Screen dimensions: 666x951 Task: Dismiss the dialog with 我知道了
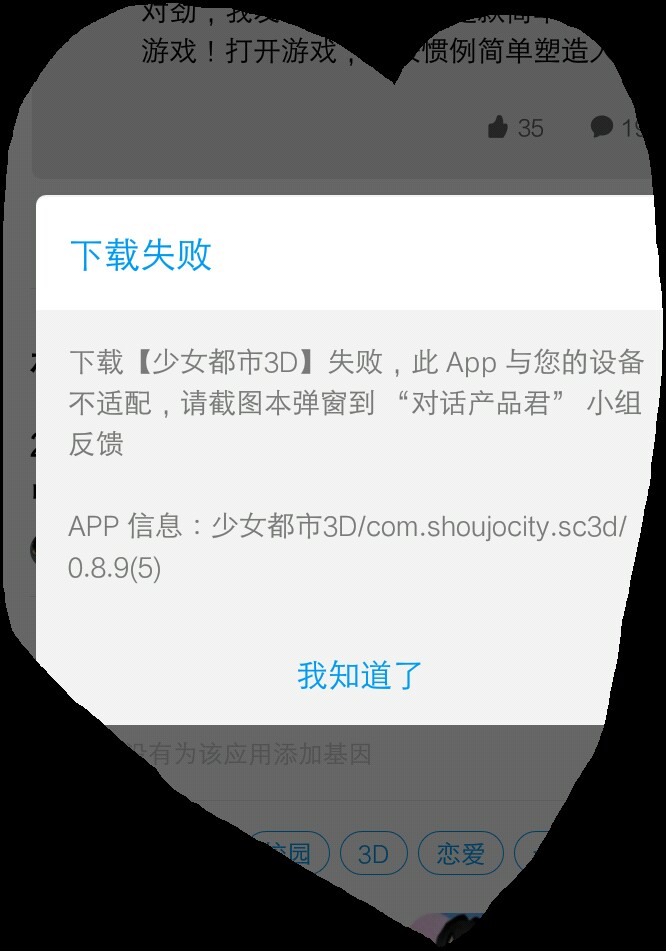pyautogui.click(x=360, y=675)
